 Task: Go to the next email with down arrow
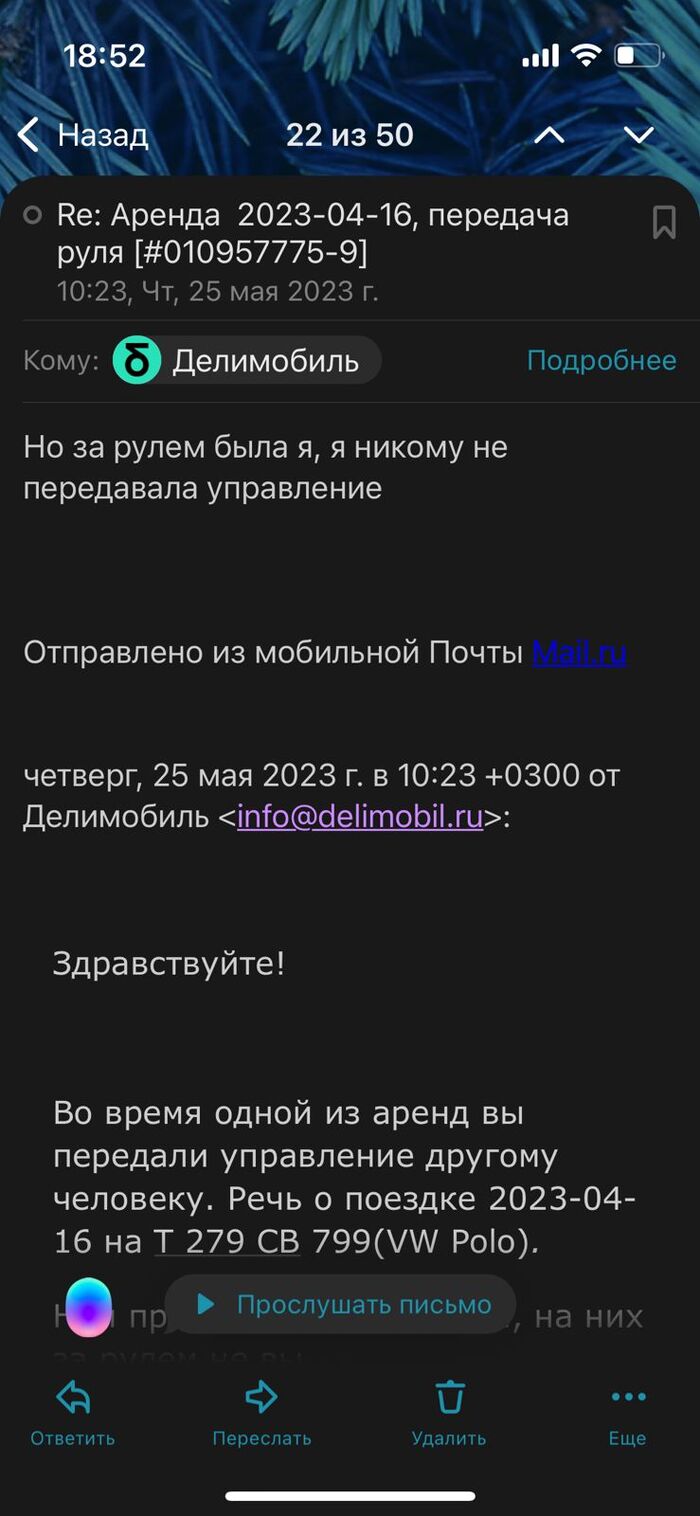pyautogui.click(x=638, y=135)
